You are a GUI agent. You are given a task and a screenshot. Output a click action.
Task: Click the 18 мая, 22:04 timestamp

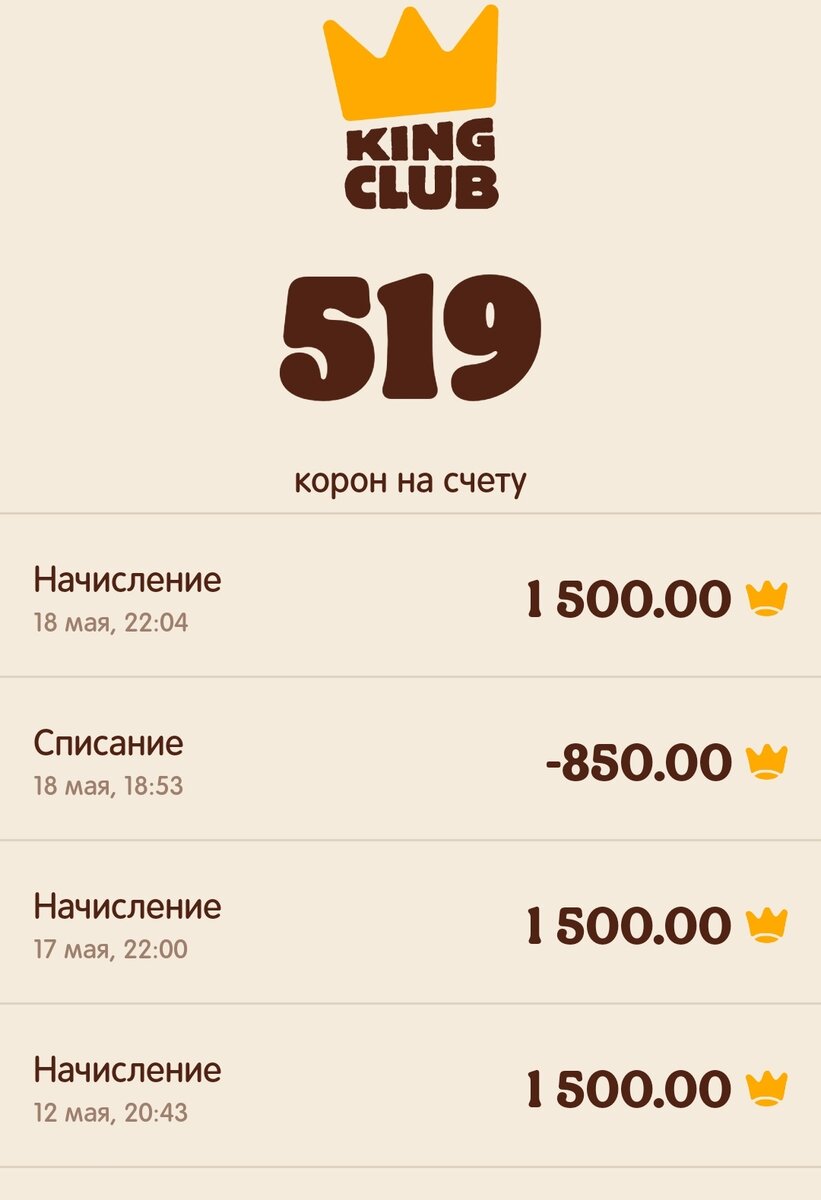tap(109, 623)
